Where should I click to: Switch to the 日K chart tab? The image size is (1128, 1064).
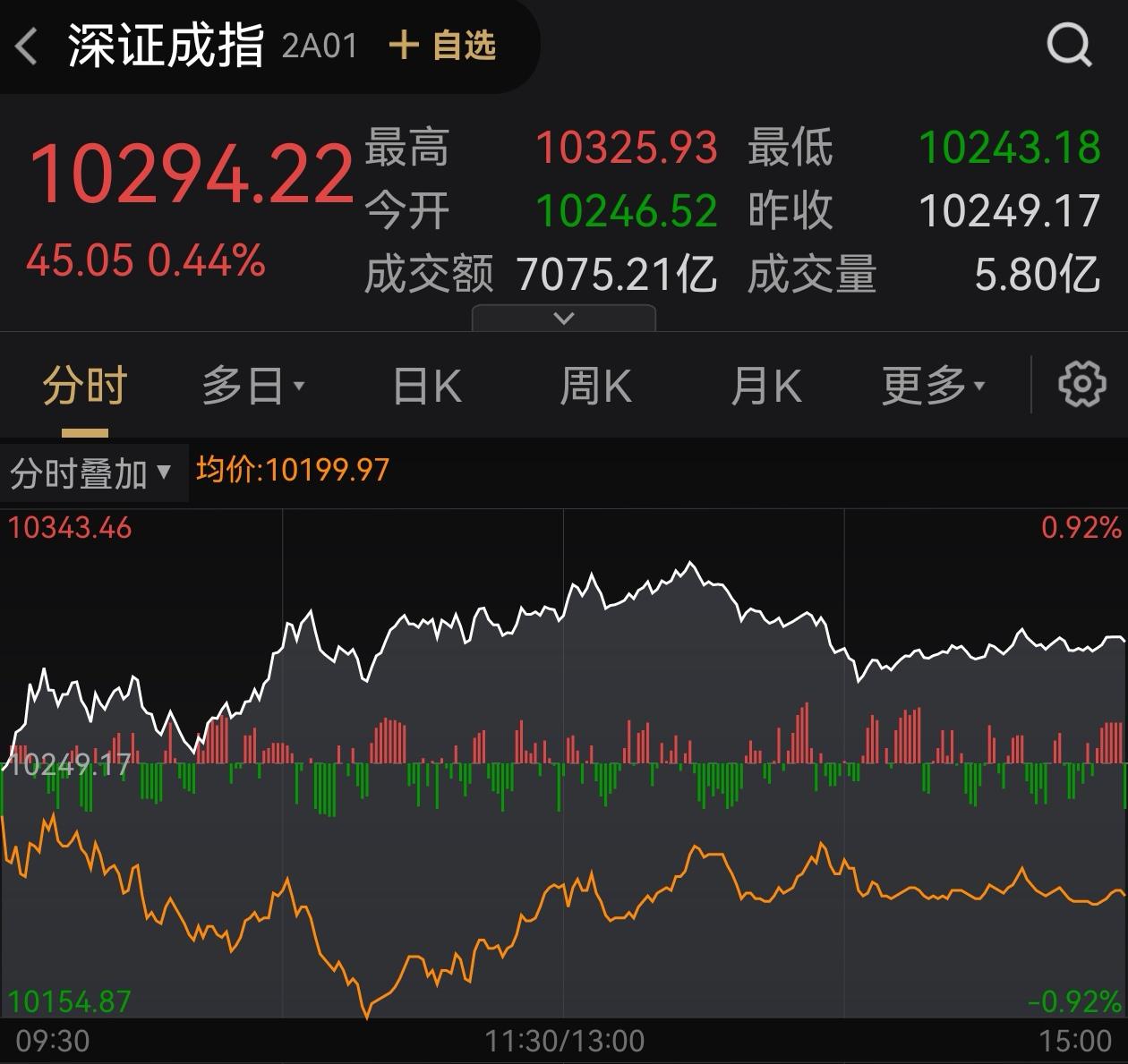[427, 387]
